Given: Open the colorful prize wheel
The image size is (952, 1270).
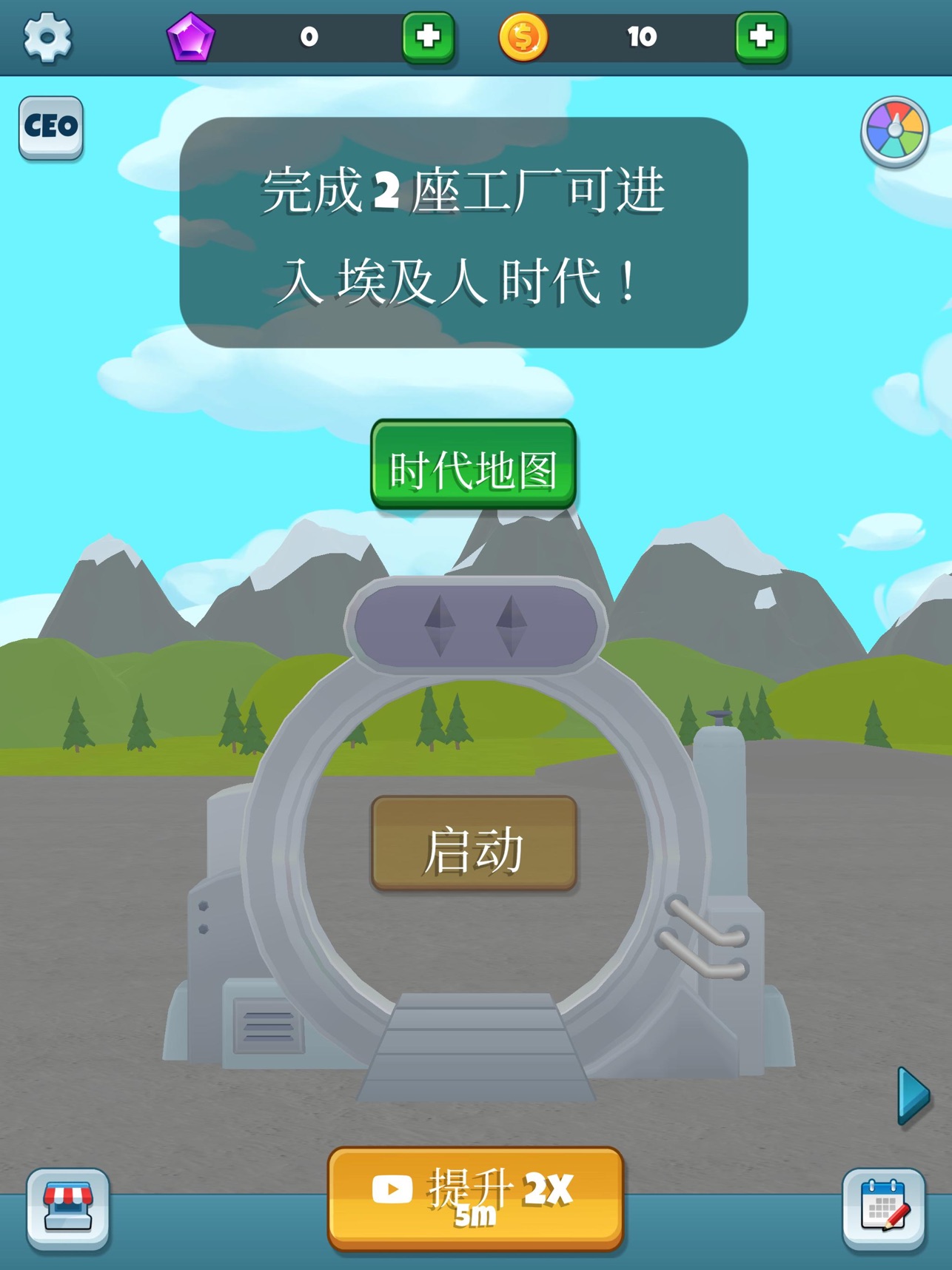Looking at the screenshot, I should point(894,131).
